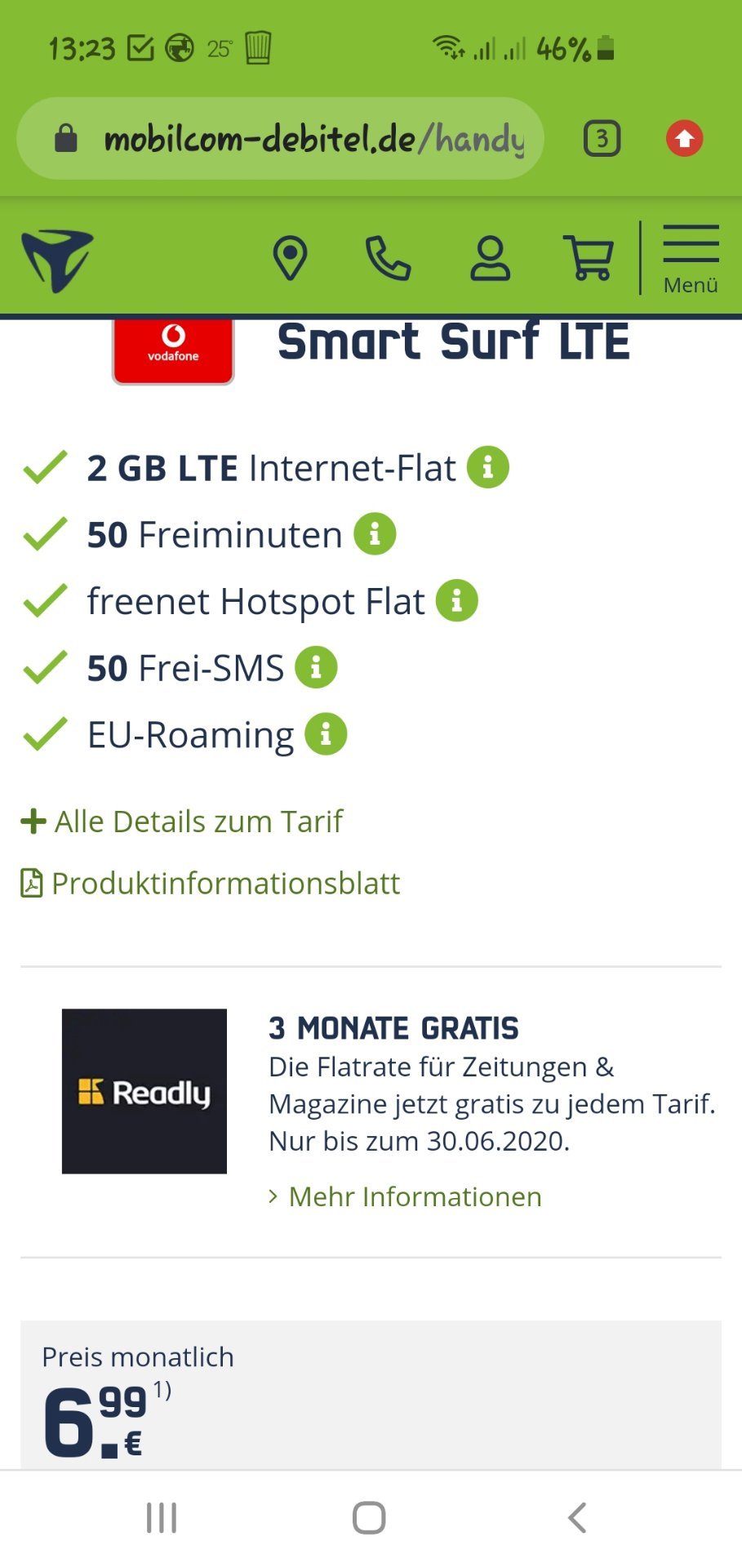Open the phone contact icon
Screen dimensions: 742x1568
[x=388, y=258]
